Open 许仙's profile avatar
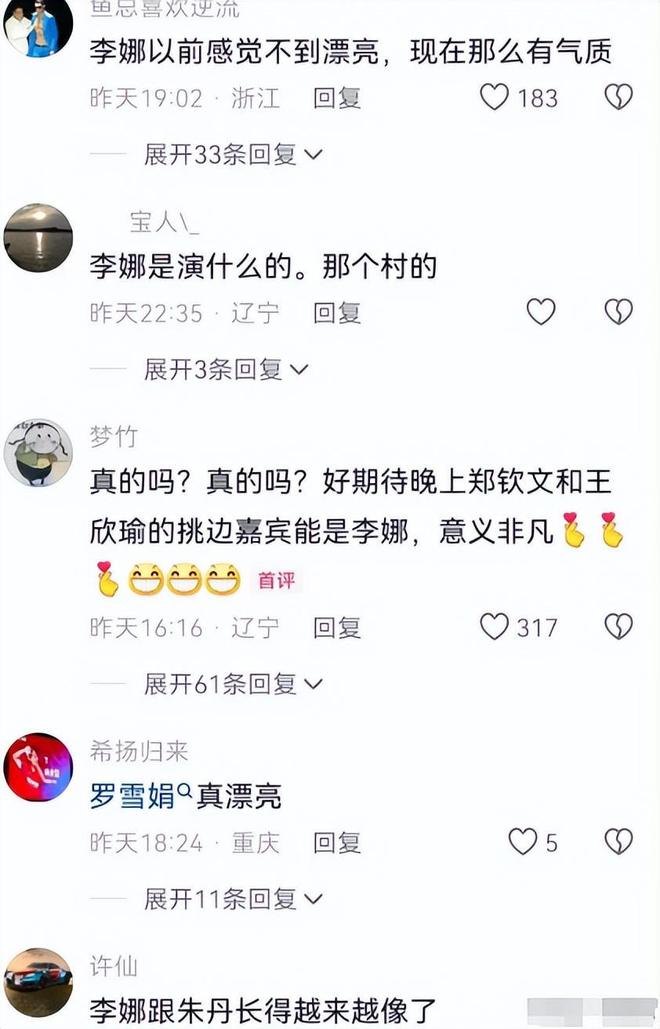The image size is (660, 1029). pos(38,982)
